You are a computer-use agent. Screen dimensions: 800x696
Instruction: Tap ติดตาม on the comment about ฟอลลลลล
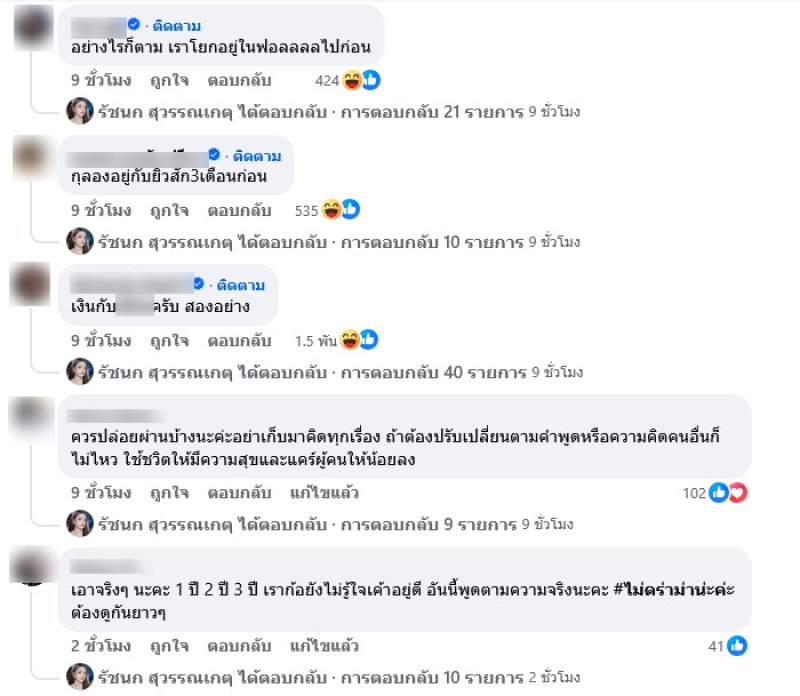(x=176, y=23)
